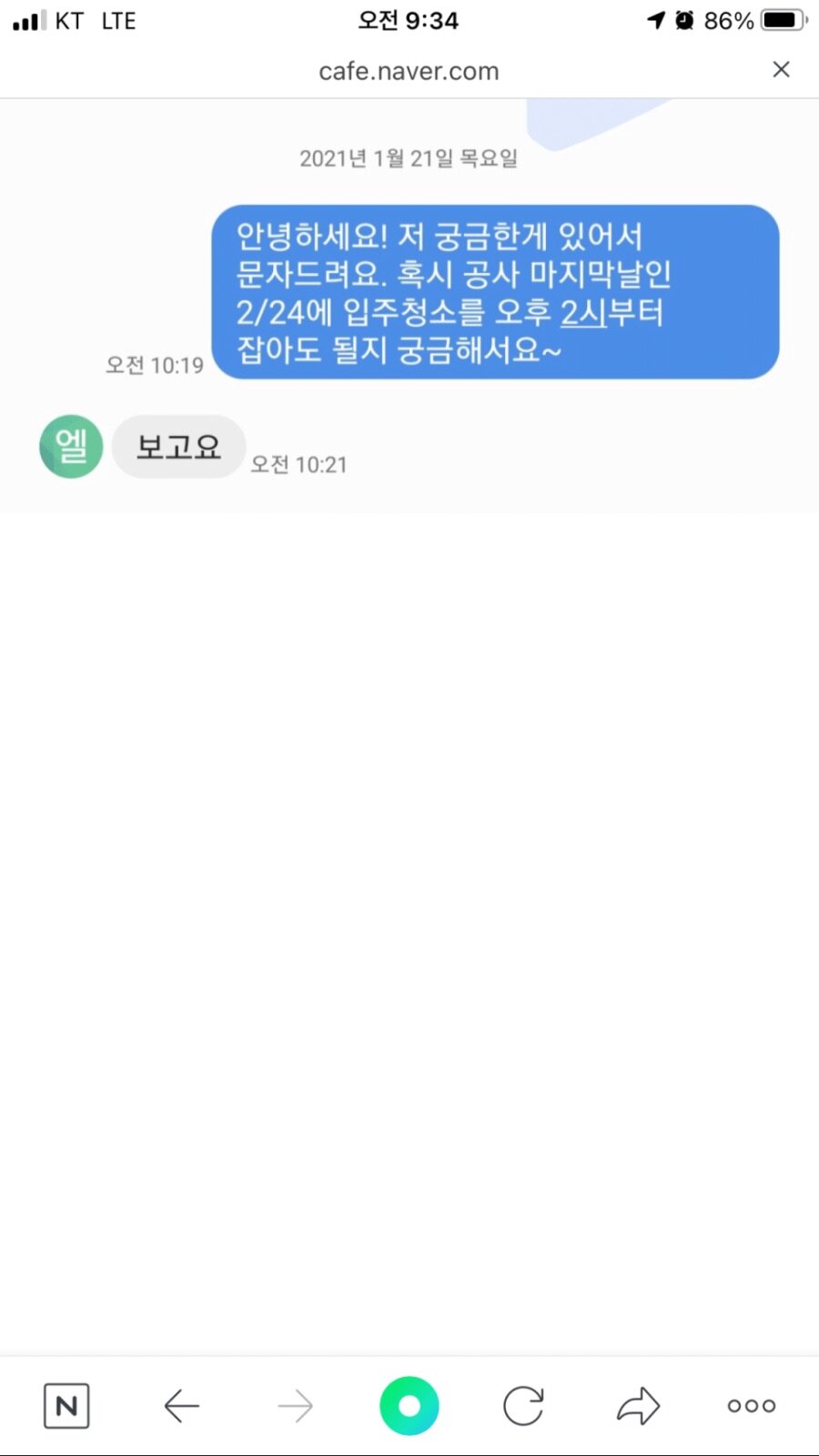
Task: Open the three-dot more menu
Action: (752, 1406)
